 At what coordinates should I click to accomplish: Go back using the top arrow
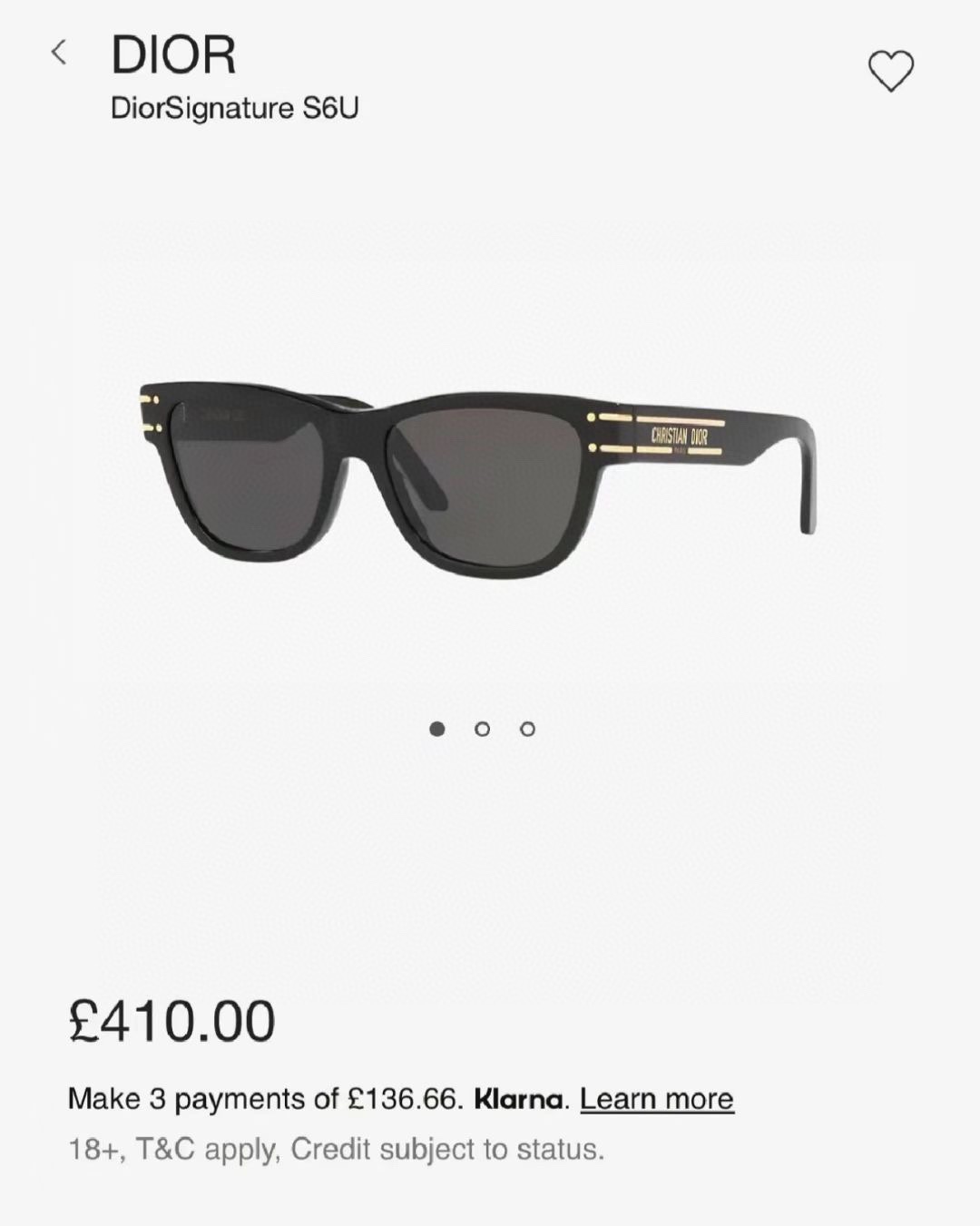(x=59, y=53)
